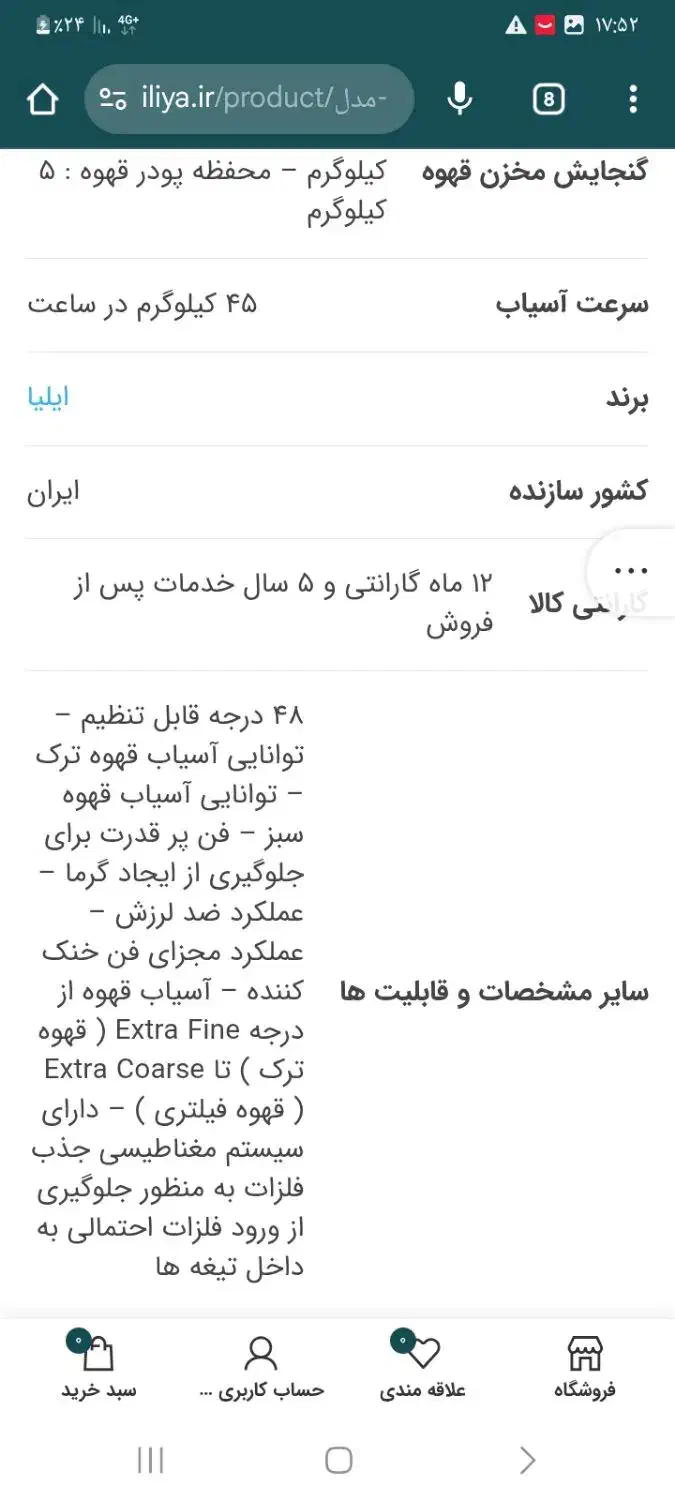
Task: Open the browser overflow menu
Action: (632, 99)
